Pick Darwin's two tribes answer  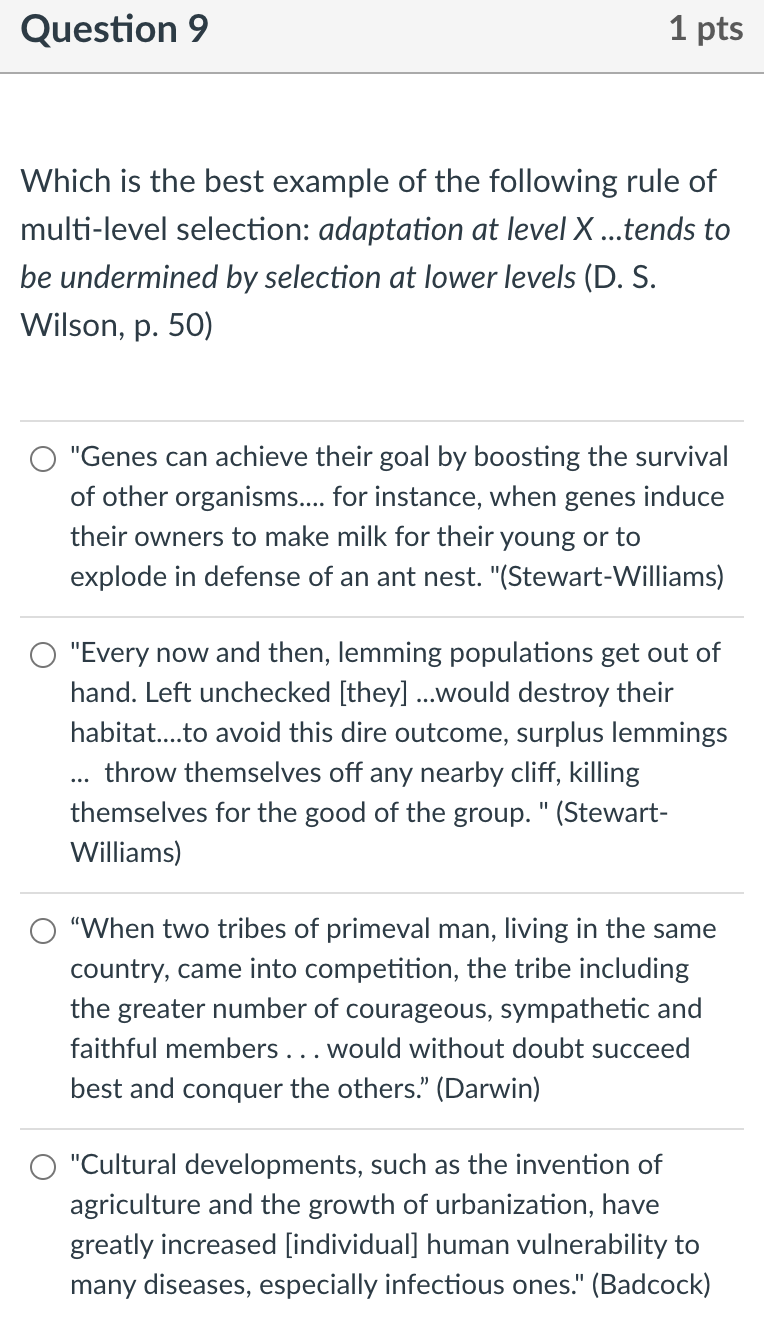(x=43, y=932)
